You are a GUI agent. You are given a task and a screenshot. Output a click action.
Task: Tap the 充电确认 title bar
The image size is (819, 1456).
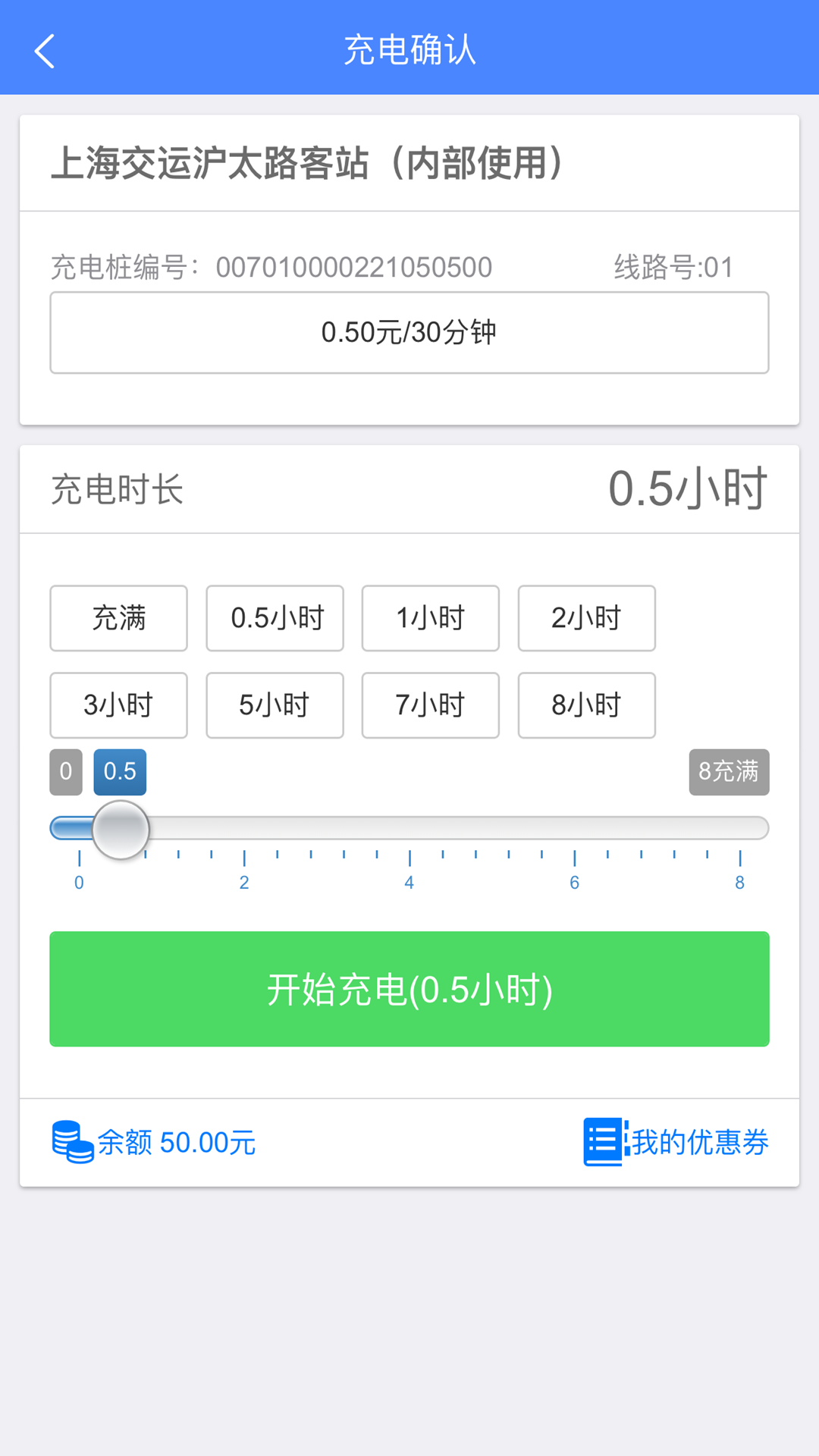click(409, 51)
